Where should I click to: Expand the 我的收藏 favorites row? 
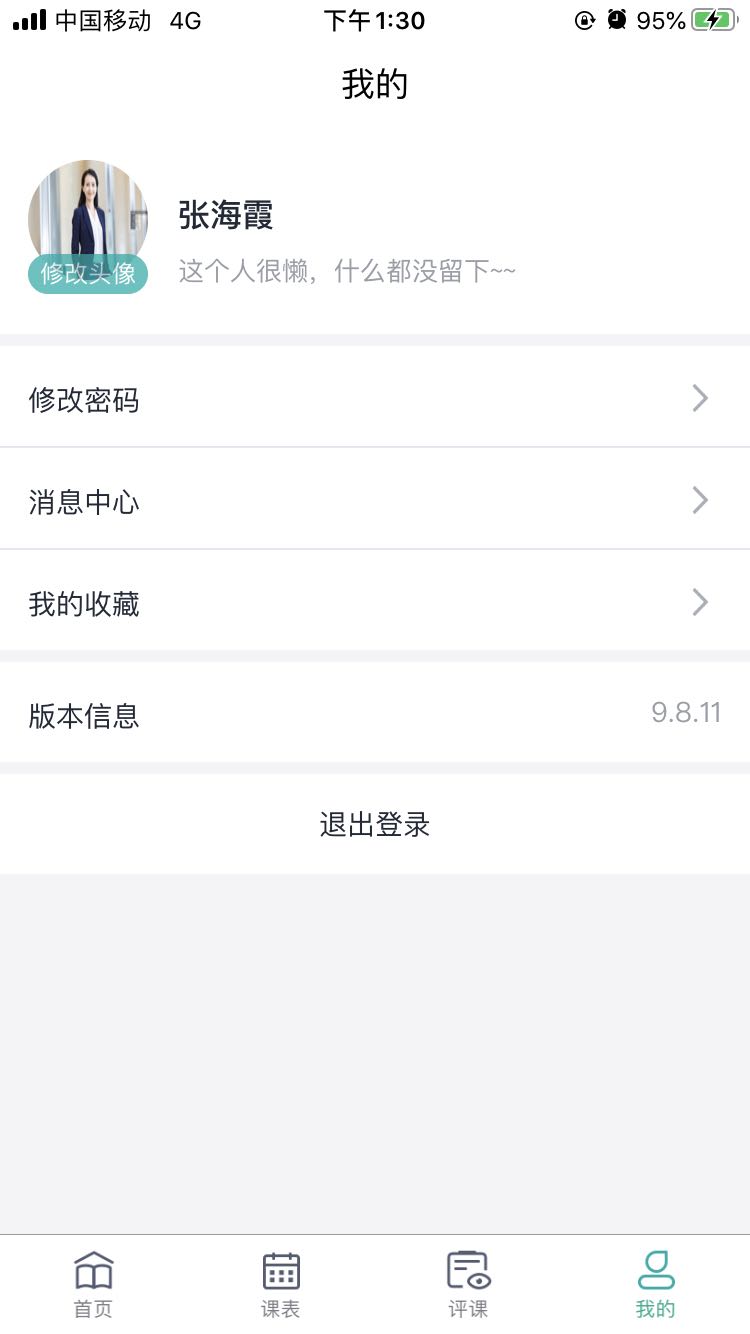[x=375, y=602]
